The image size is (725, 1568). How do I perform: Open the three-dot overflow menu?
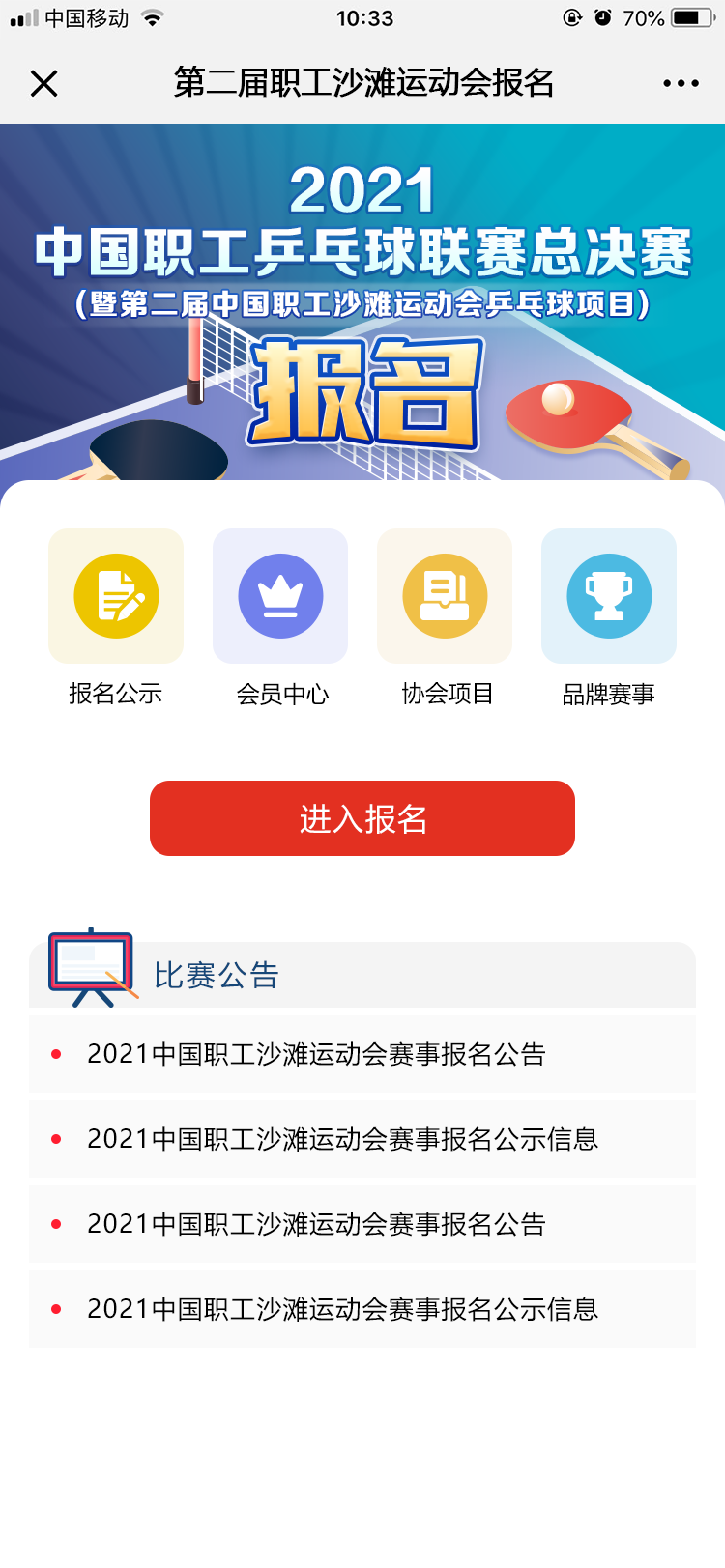[681, 84]
